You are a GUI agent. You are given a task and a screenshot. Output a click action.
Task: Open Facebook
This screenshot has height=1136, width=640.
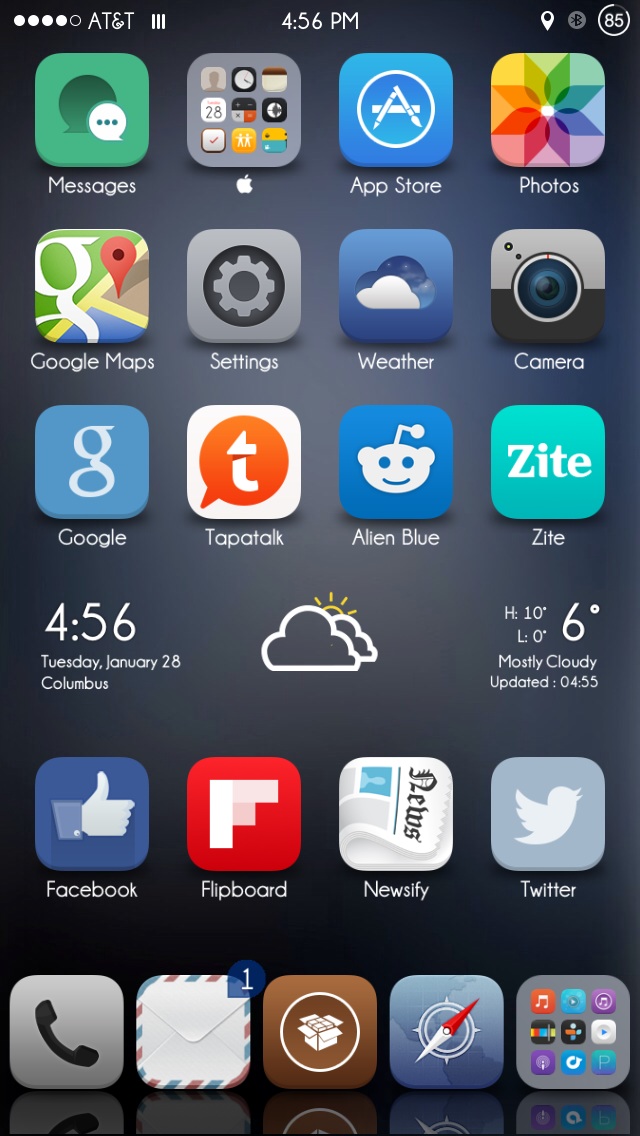(92, 814)
